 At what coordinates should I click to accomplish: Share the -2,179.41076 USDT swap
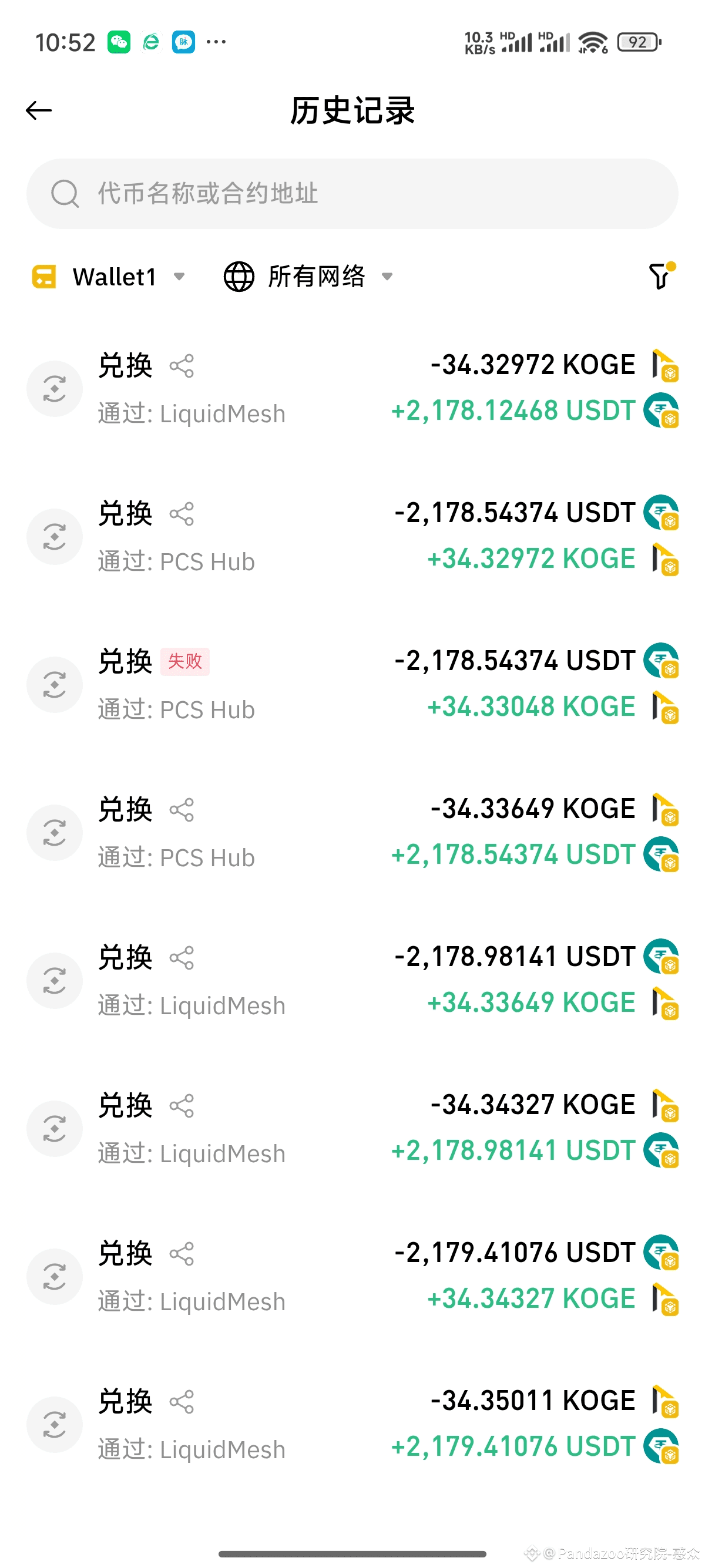(182, 1253)
